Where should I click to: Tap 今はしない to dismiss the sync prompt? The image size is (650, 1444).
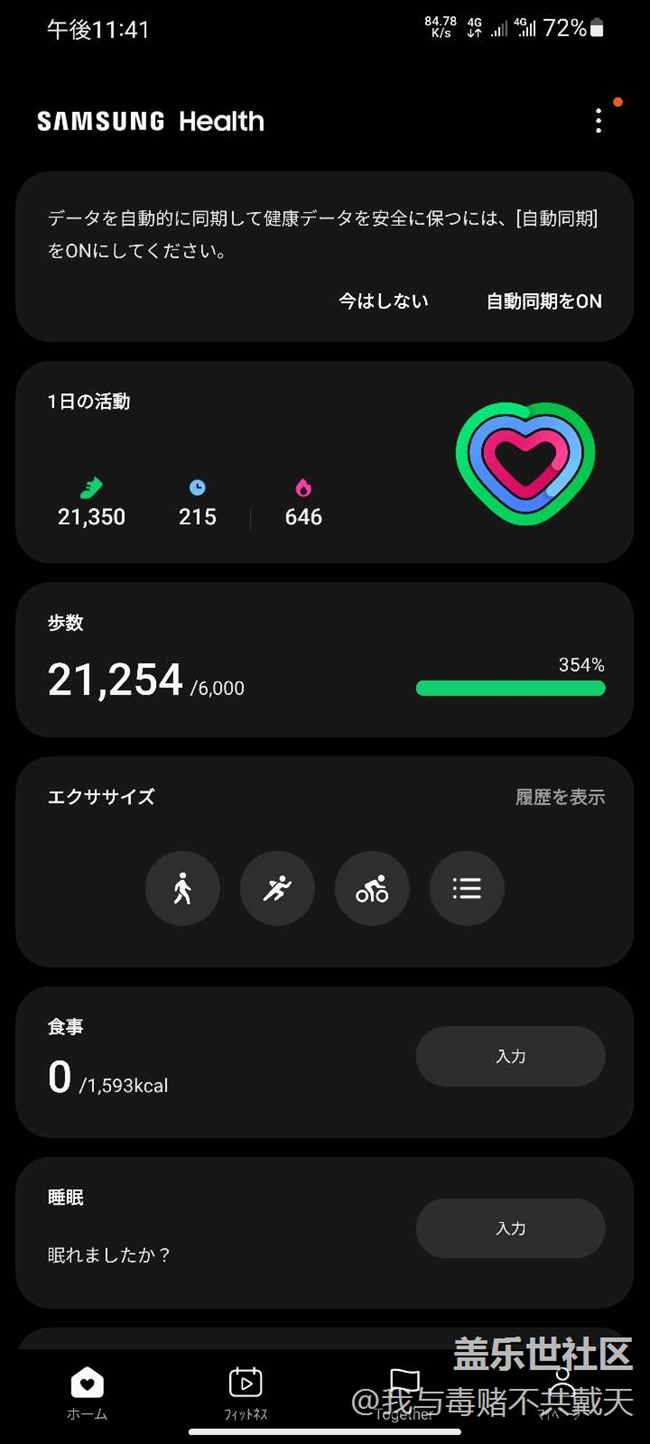383,301
